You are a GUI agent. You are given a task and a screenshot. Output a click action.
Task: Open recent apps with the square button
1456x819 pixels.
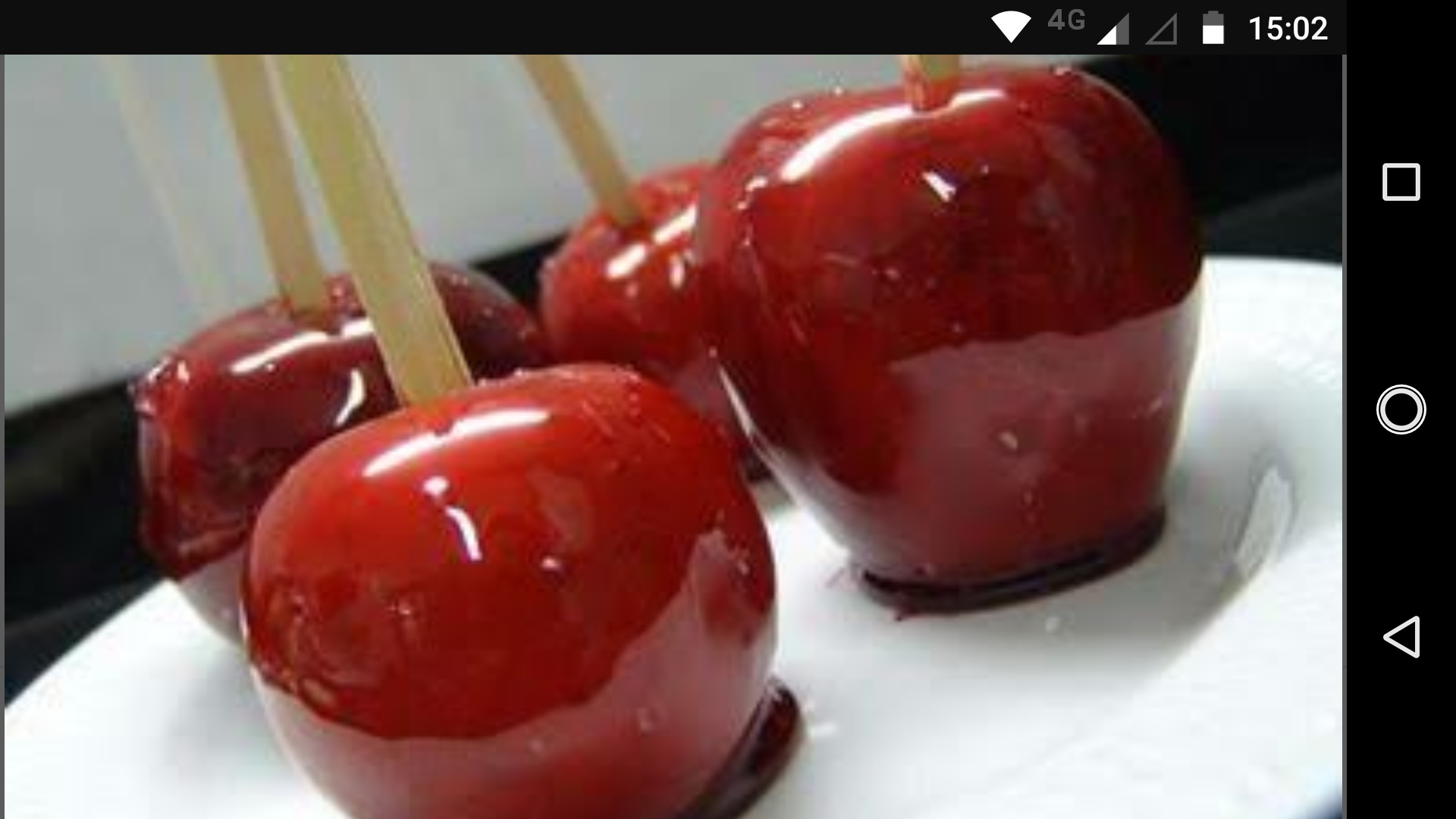(1401, 183)
